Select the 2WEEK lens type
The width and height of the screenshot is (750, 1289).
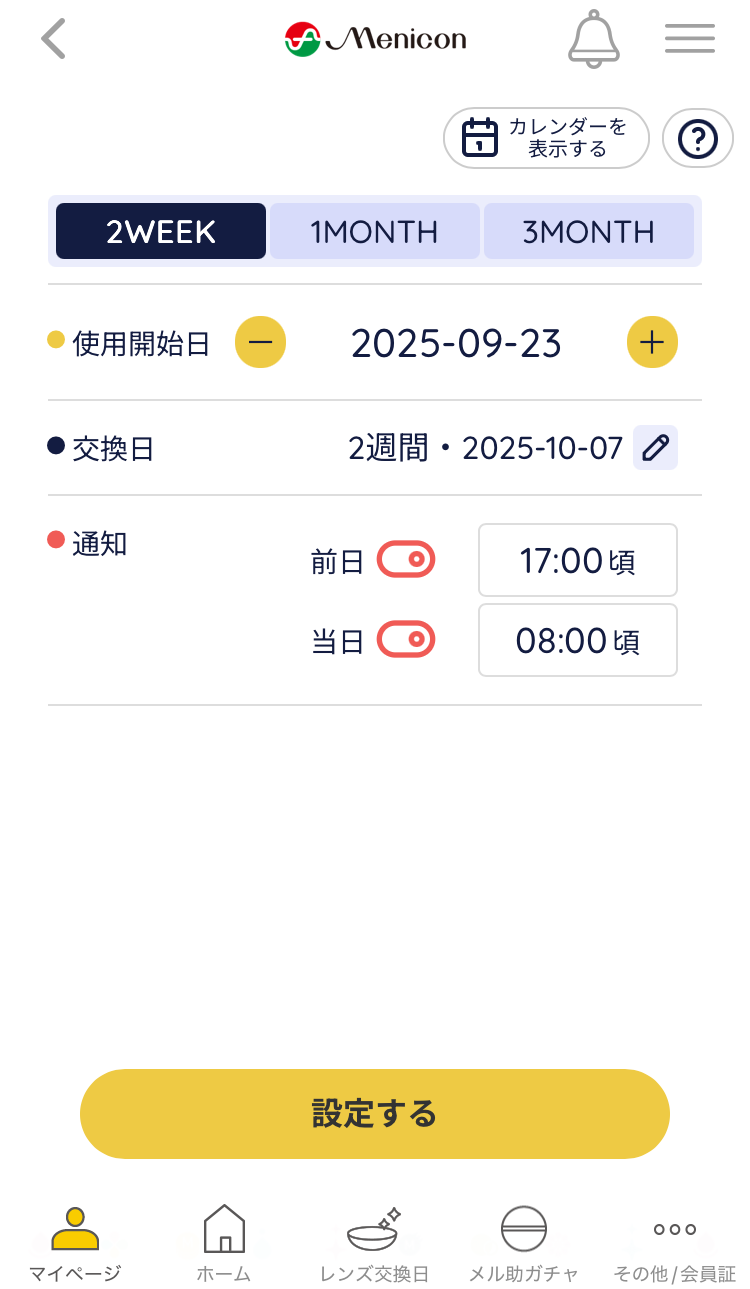coord(161,232)
